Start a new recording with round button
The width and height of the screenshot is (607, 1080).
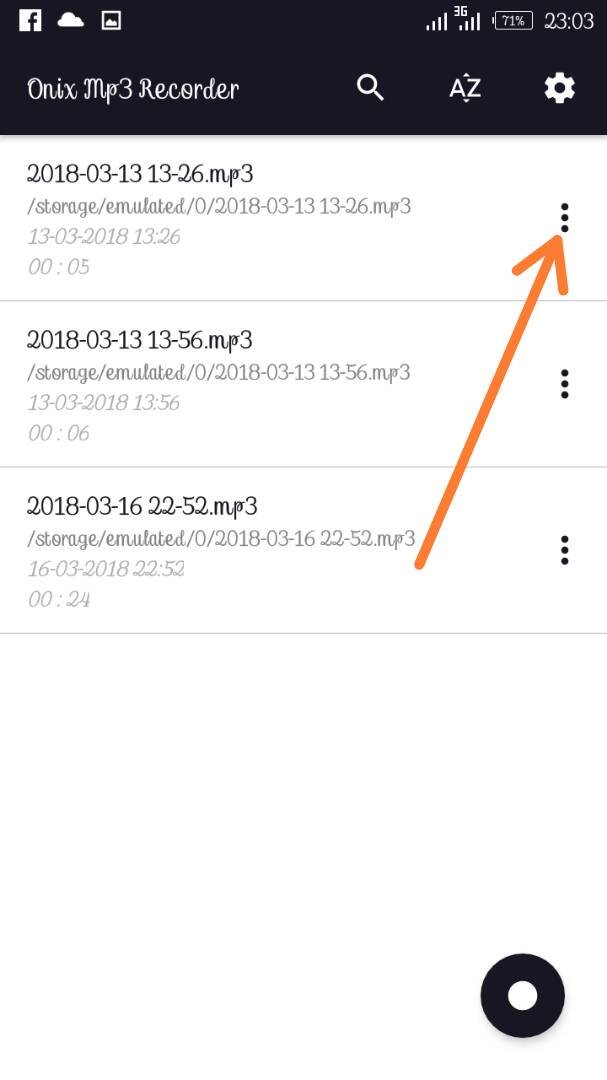coord(522,995)
